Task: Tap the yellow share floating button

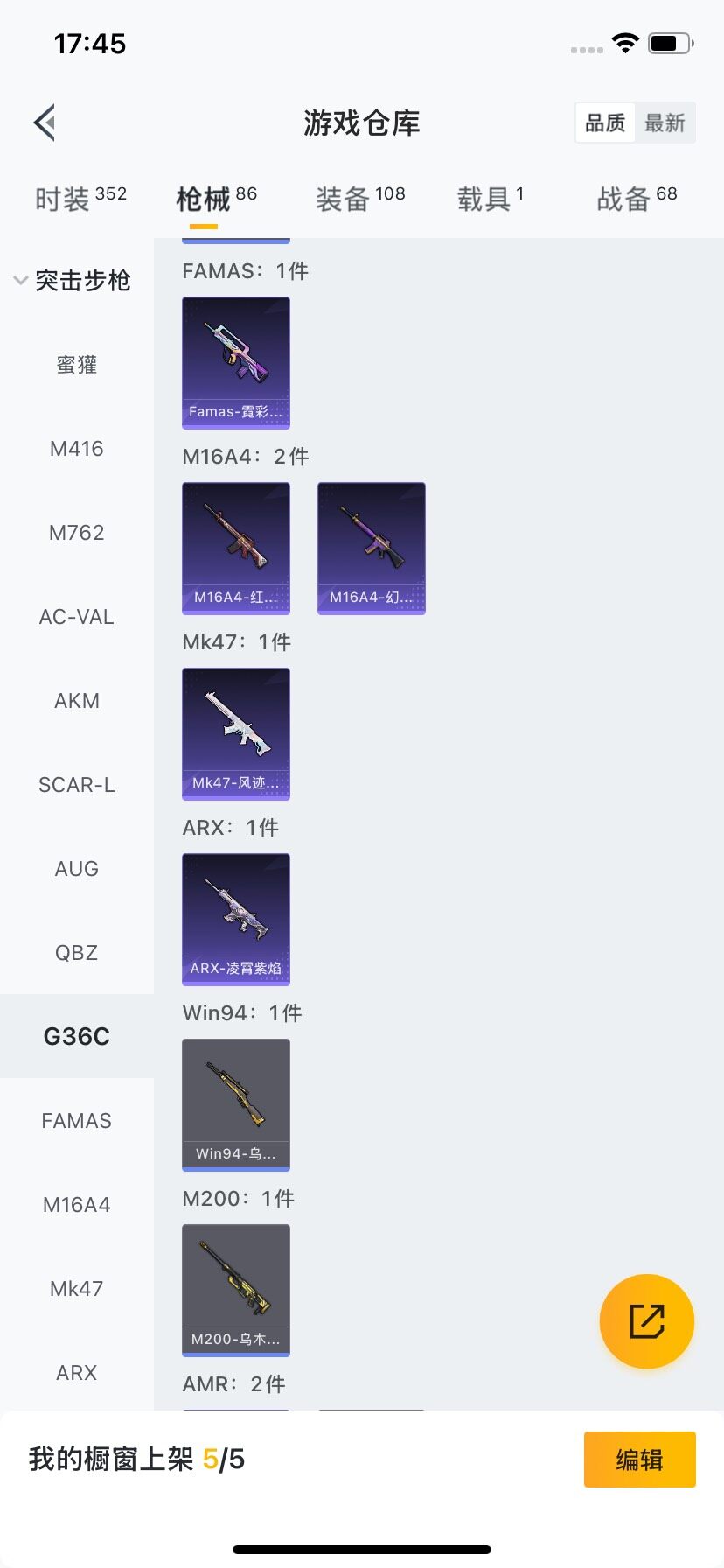Action: click(x=646, y=1321)
